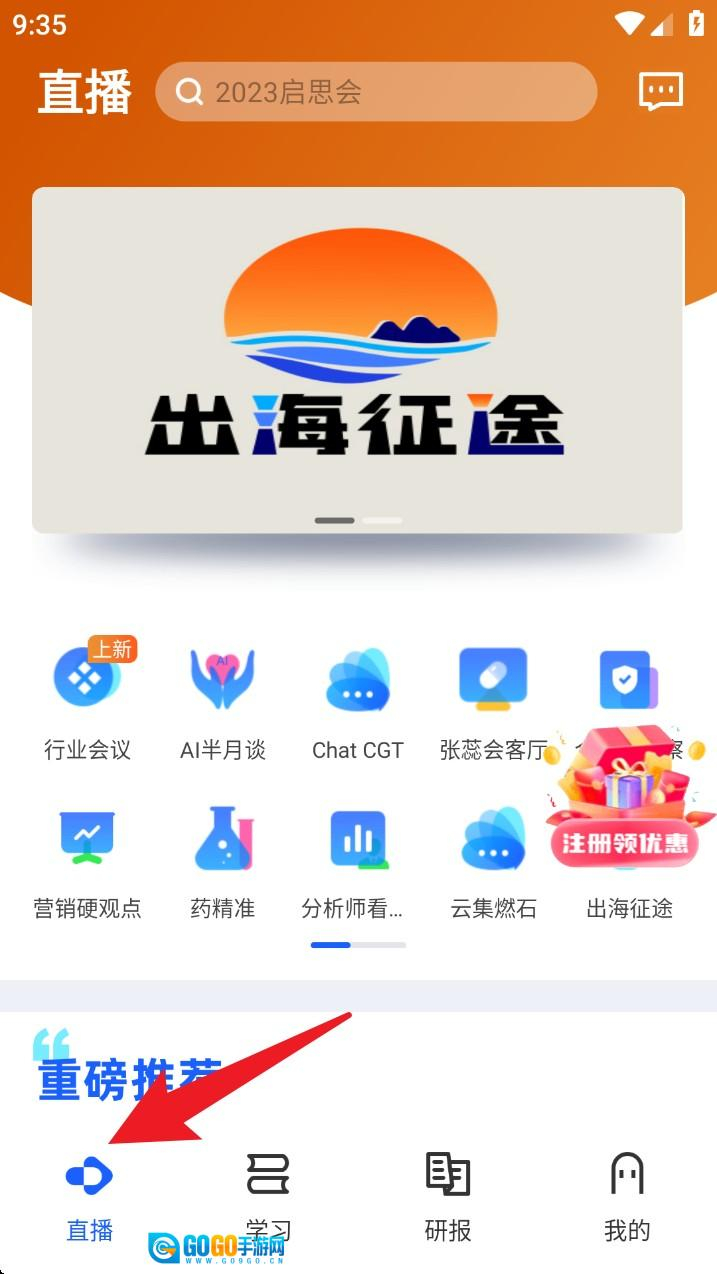Open the messages icon
The height and width of the screenshot is (1274, 717).
pos(661,92)
